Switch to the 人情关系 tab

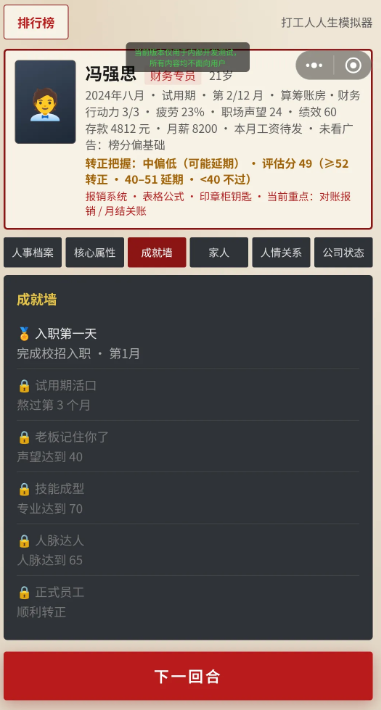click(281, 252)
